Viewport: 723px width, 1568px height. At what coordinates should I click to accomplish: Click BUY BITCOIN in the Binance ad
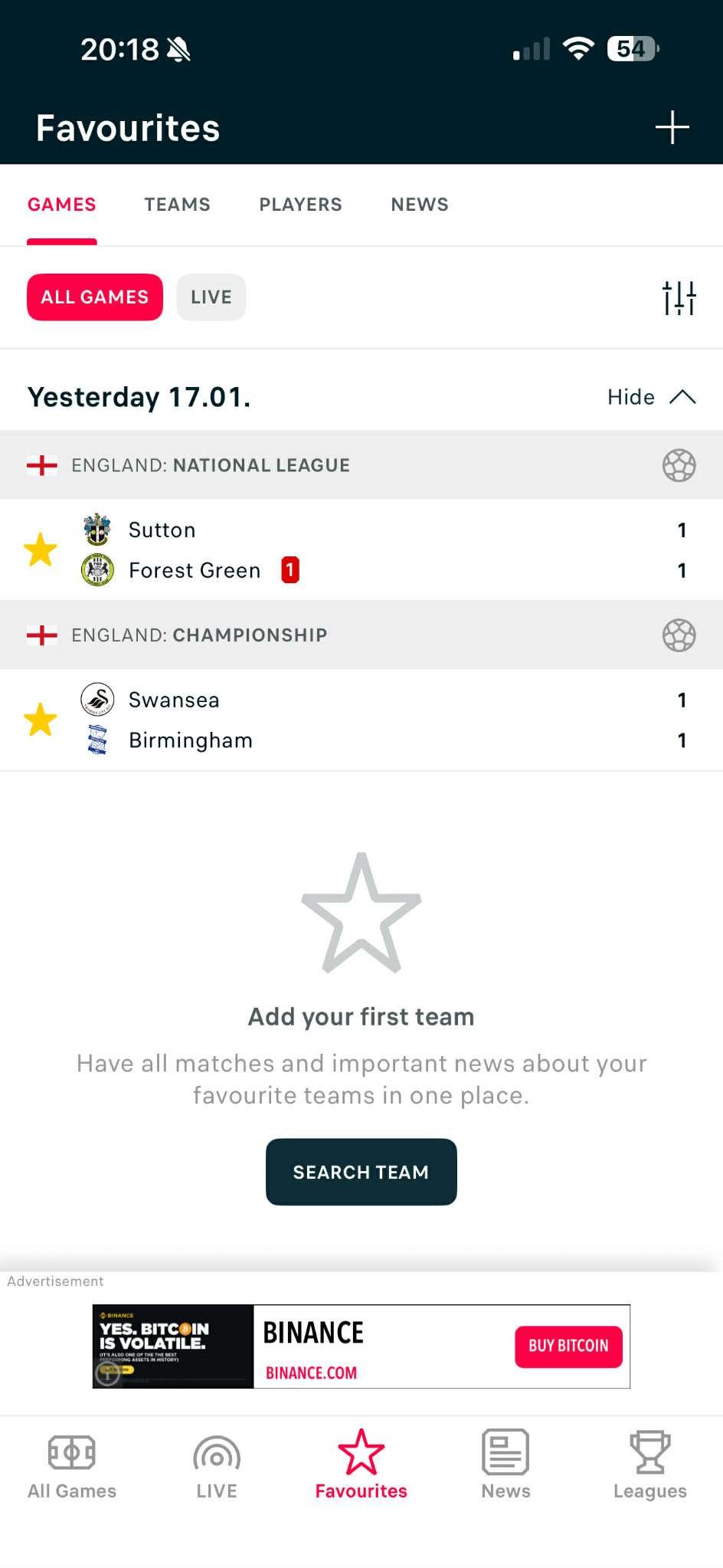(x=568, y=1346)
